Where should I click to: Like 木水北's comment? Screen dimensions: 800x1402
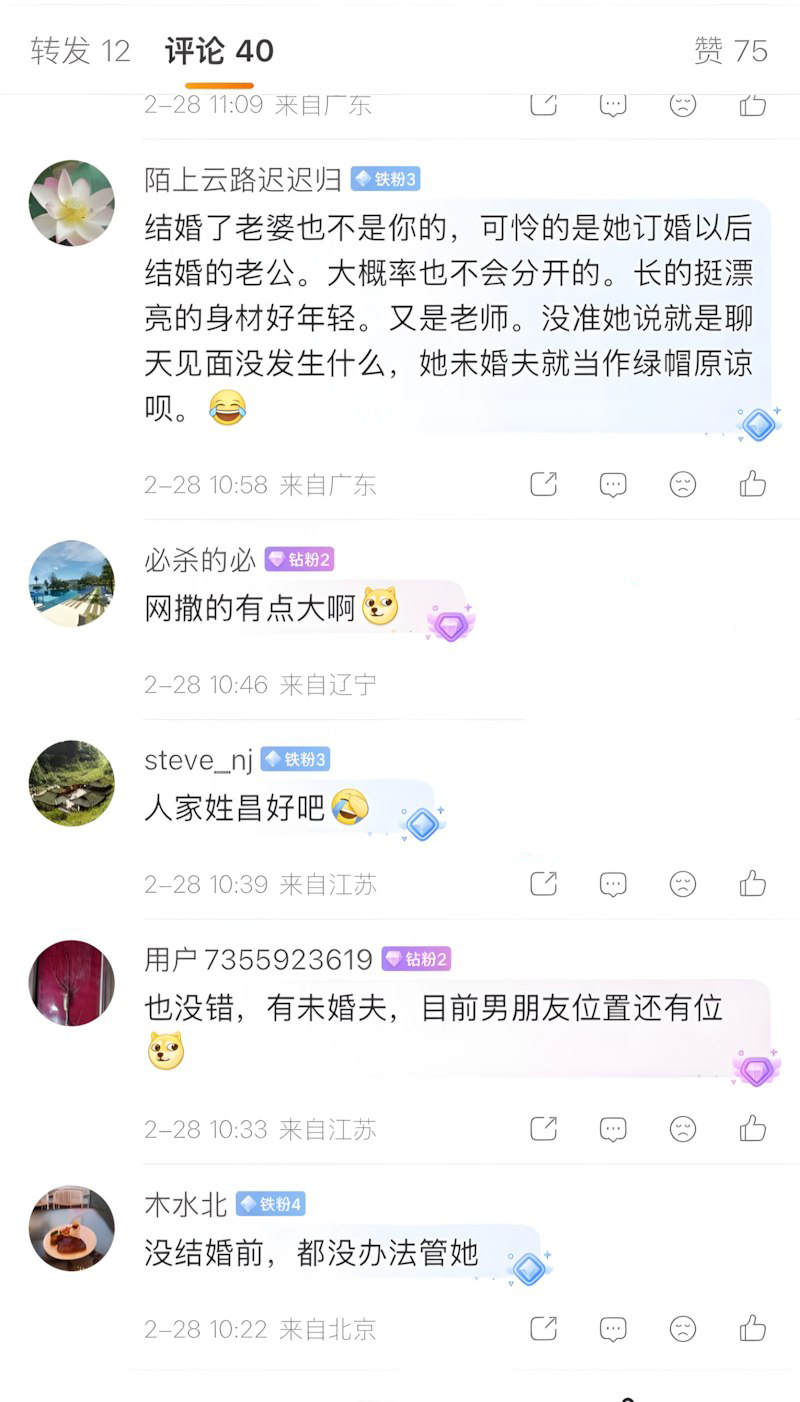pyautogui.click(x=752, y=1329)
